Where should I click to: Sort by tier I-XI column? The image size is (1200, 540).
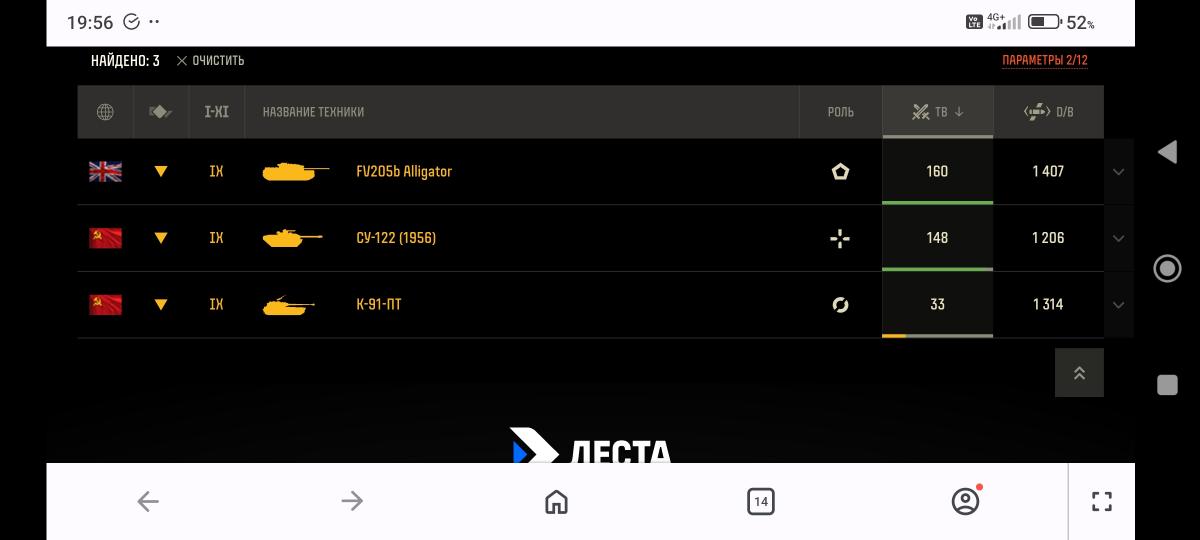click(x=216, y=112)
